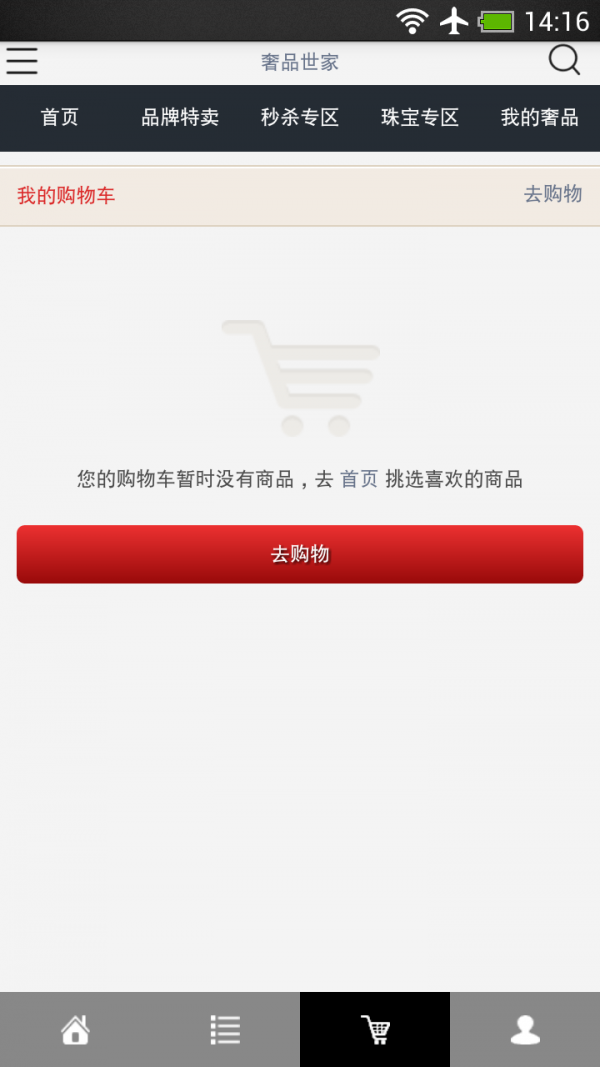
Task: Go to home via bottom house icon
Action: pyautogui.click(x=75, y=1029)
